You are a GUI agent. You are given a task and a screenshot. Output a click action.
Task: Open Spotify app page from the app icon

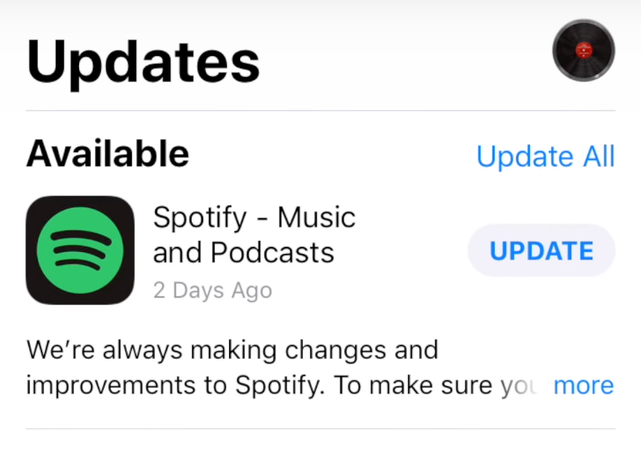80,250
